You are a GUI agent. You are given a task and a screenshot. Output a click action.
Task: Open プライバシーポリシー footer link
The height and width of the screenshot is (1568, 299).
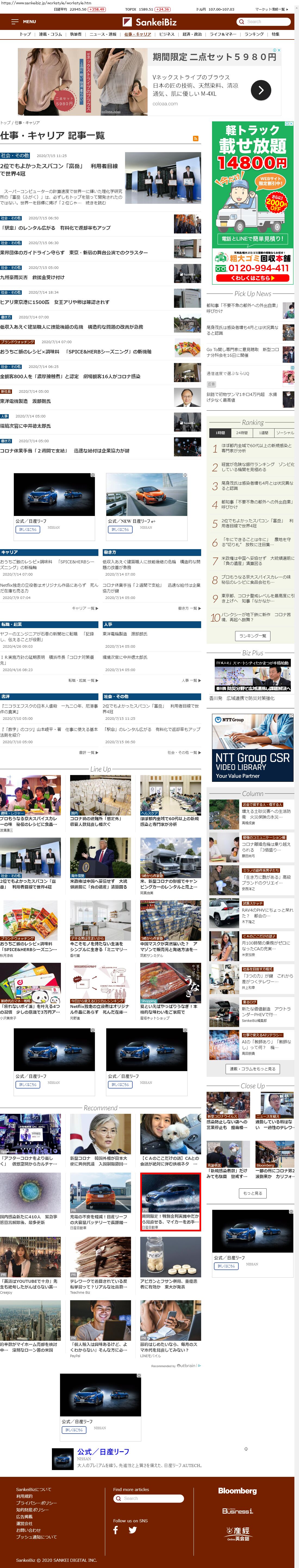tap(36, 1503)
